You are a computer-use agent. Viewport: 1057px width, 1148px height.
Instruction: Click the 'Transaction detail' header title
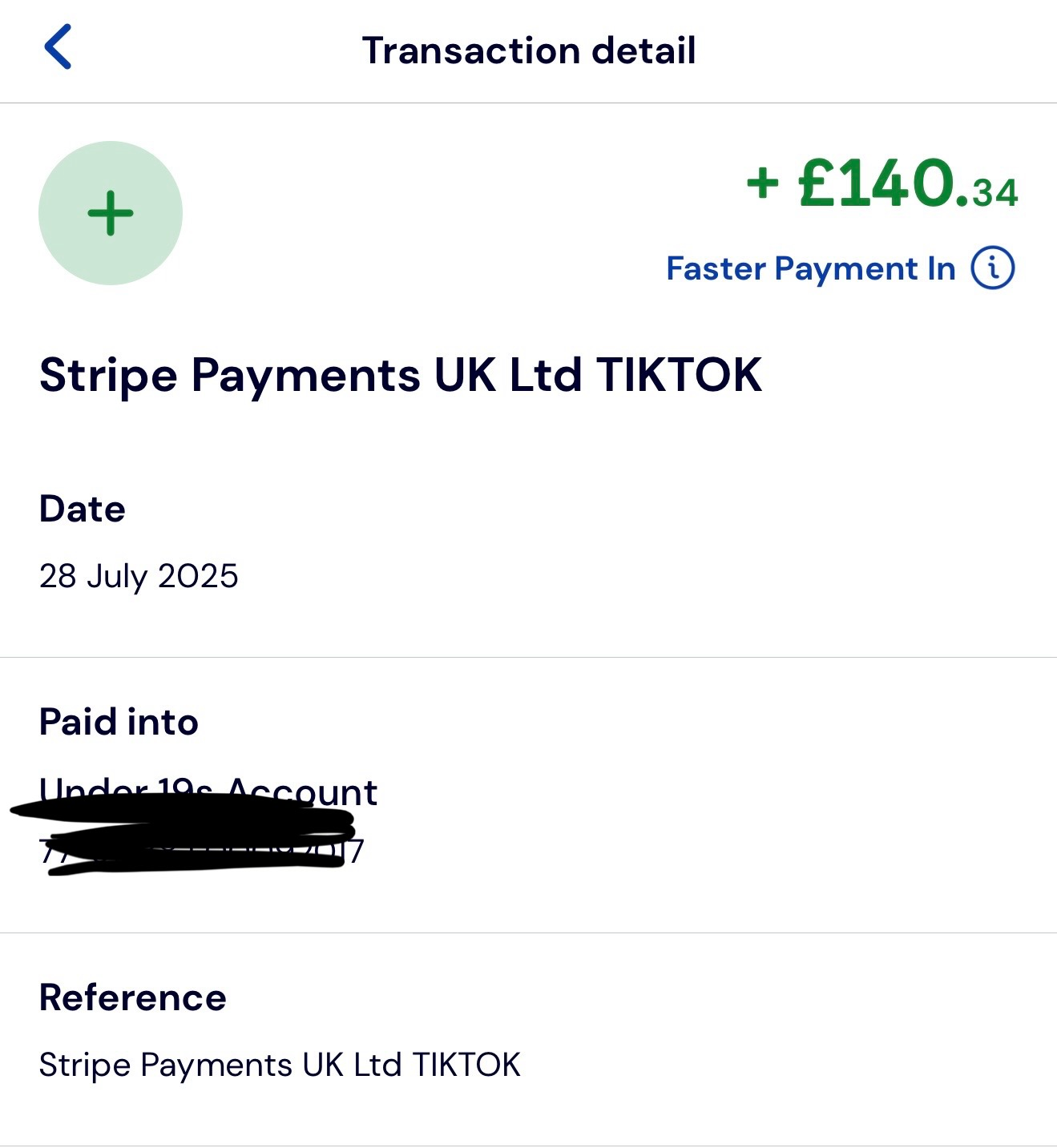[x=528, y=50]
